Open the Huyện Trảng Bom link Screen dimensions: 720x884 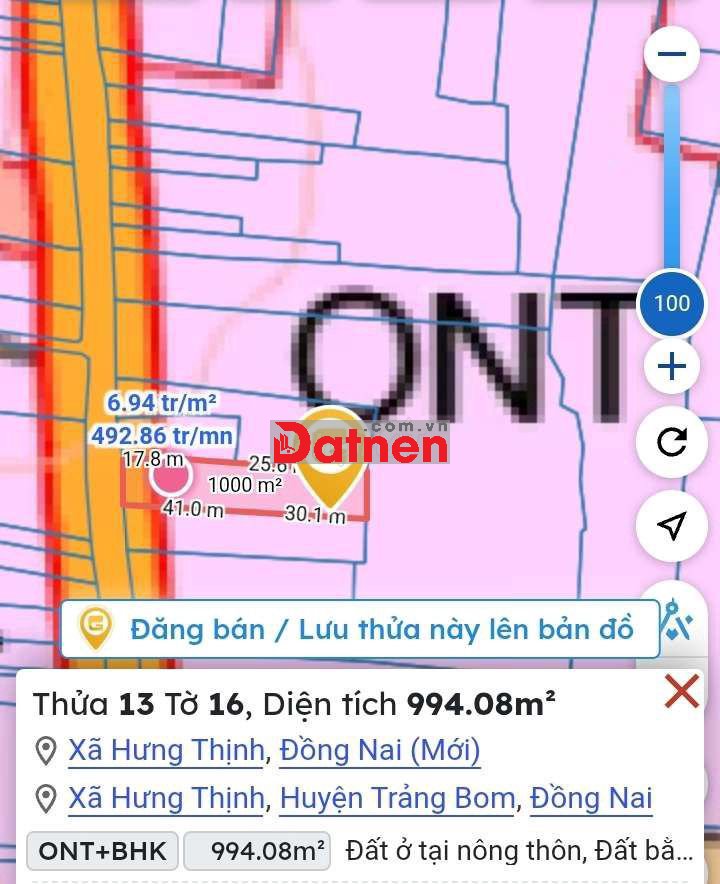coord(397,798)
